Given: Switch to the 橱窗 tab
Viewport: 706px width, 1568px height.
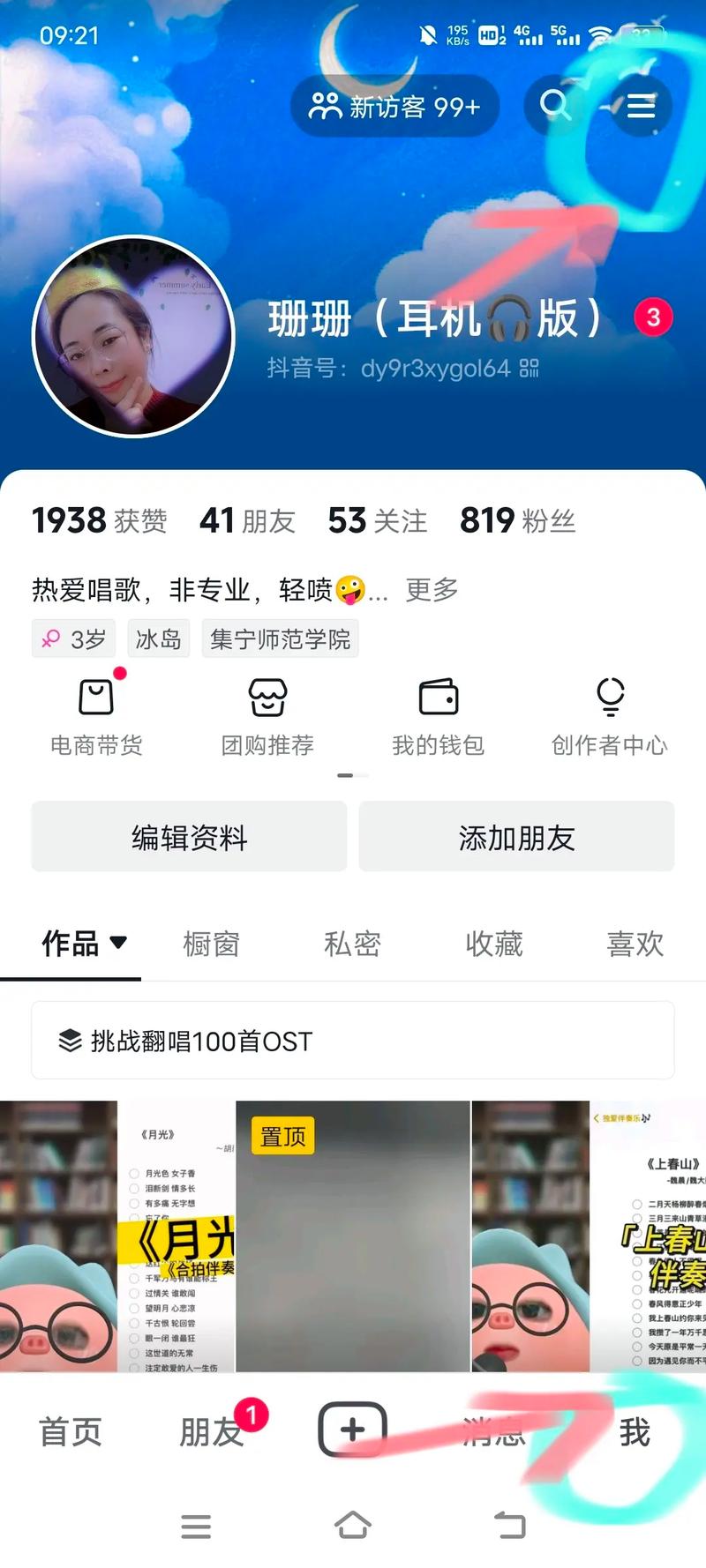Looking at the screenshot, I should (211, 944).
